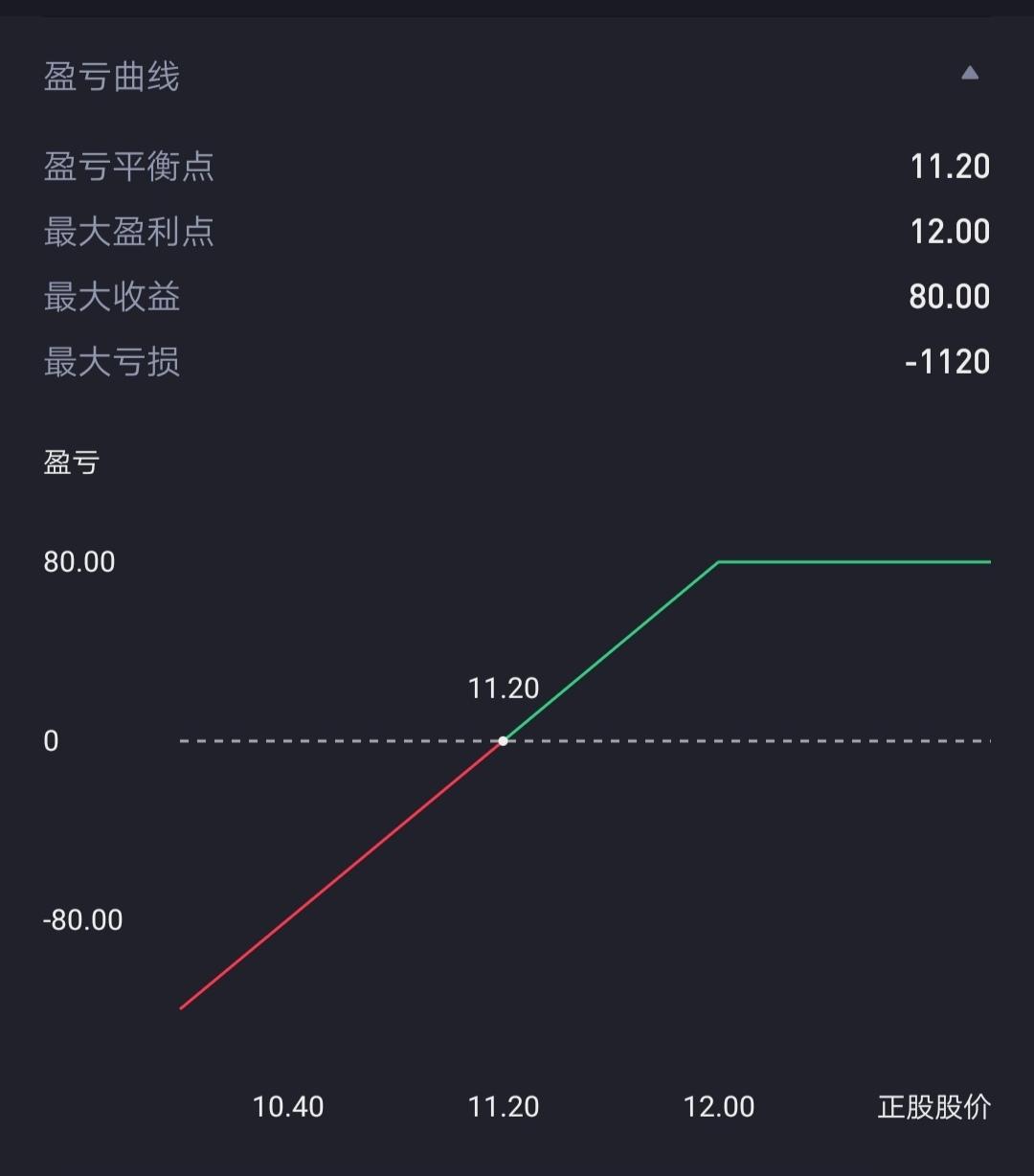This screenshot has height=1176, width=1034.
Task: Click the flat max-profit line at 80.00
Action: [x=852, y=561]
